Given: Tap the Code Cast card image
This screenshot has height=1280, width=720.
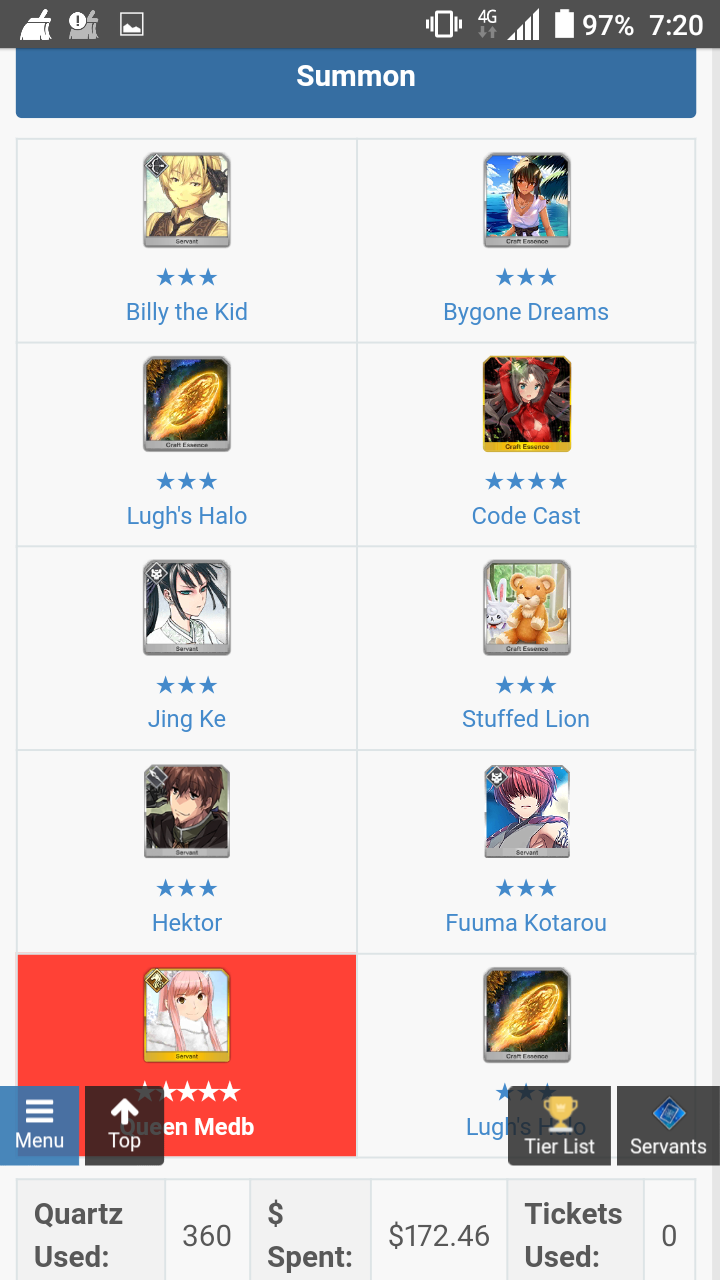Looking at the screenshot, I should [x=527, y=404].
